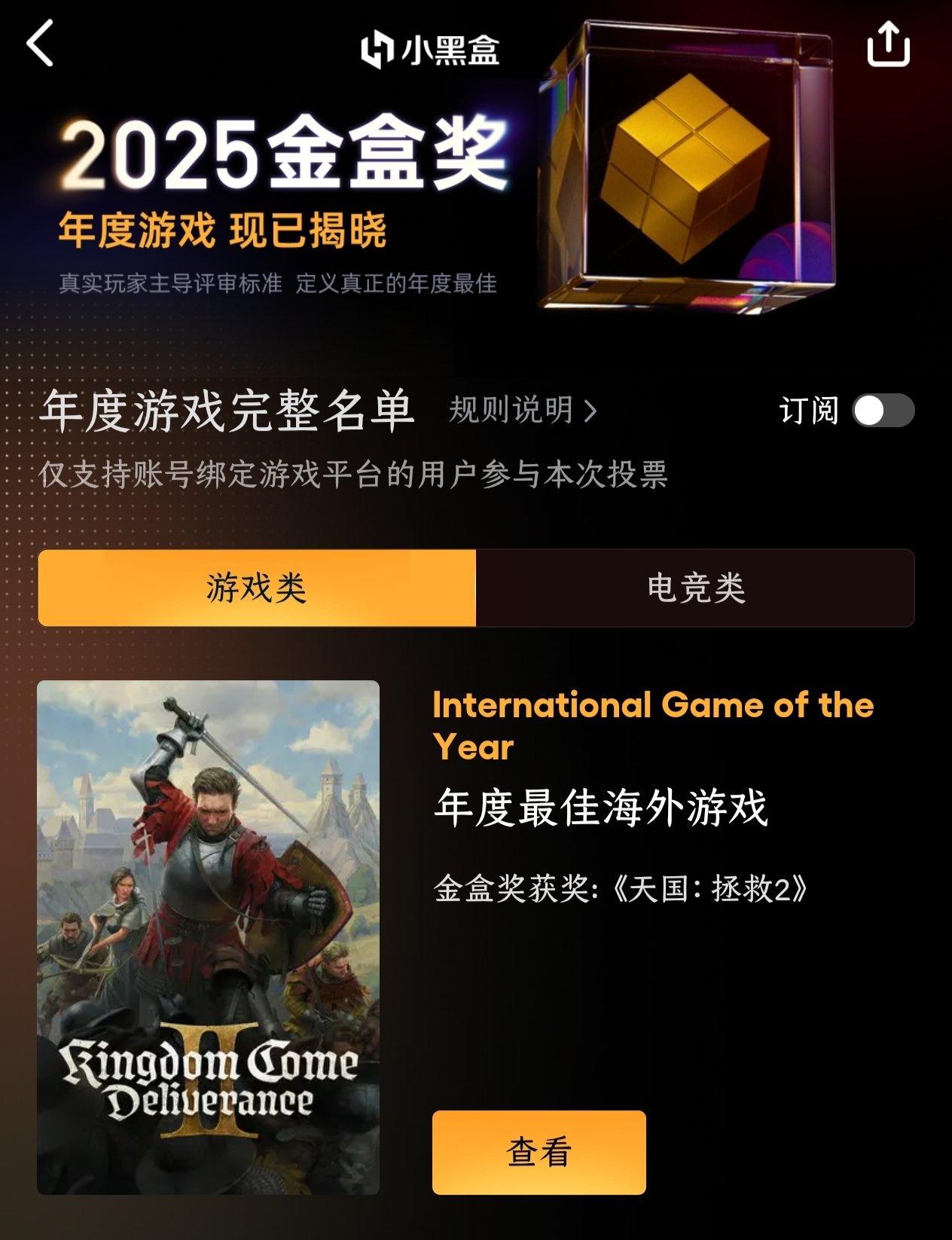Share this 2025金盒奖 page

tap(888, 44)
